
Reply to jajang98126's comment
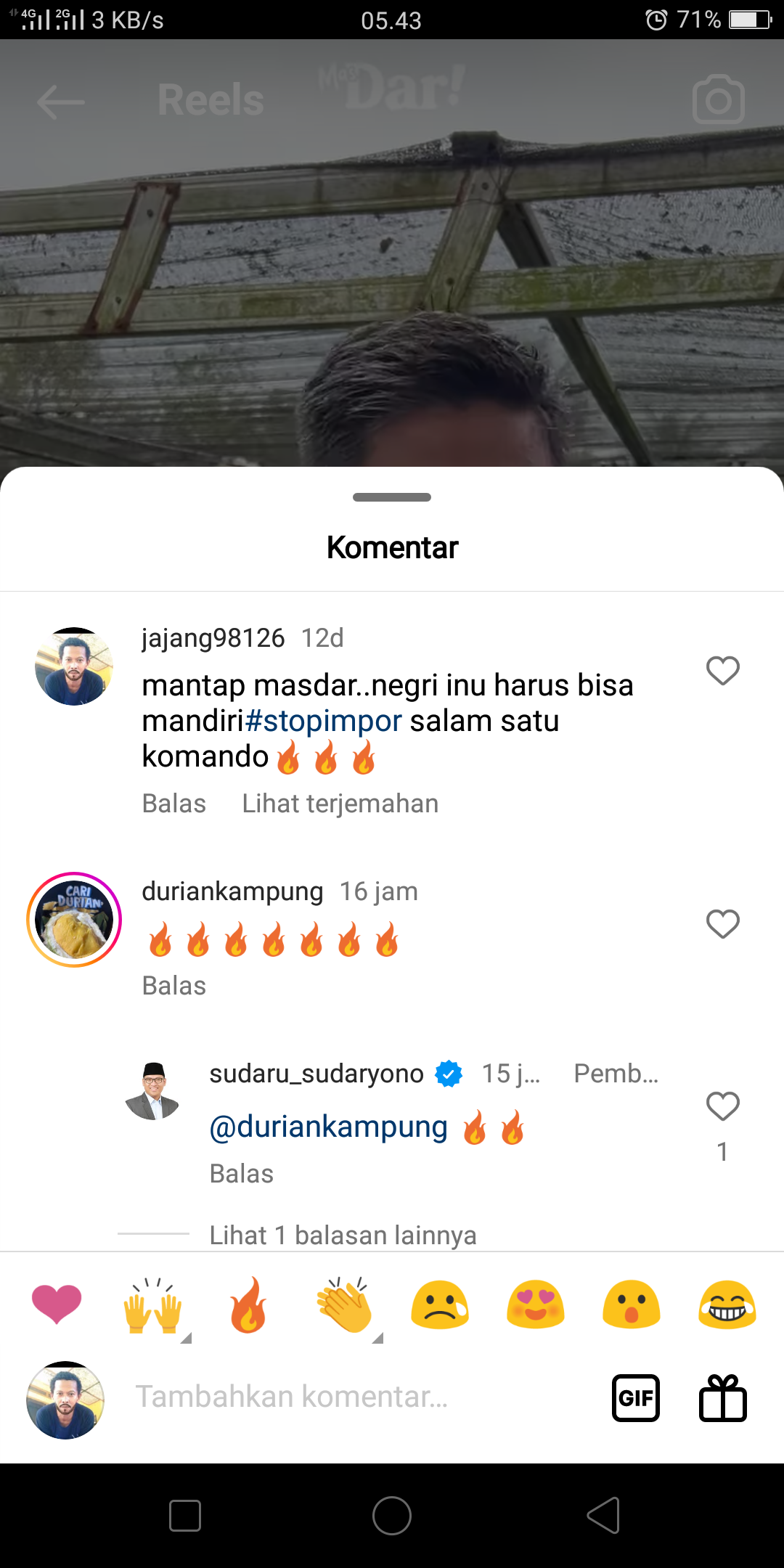[174, 804]
